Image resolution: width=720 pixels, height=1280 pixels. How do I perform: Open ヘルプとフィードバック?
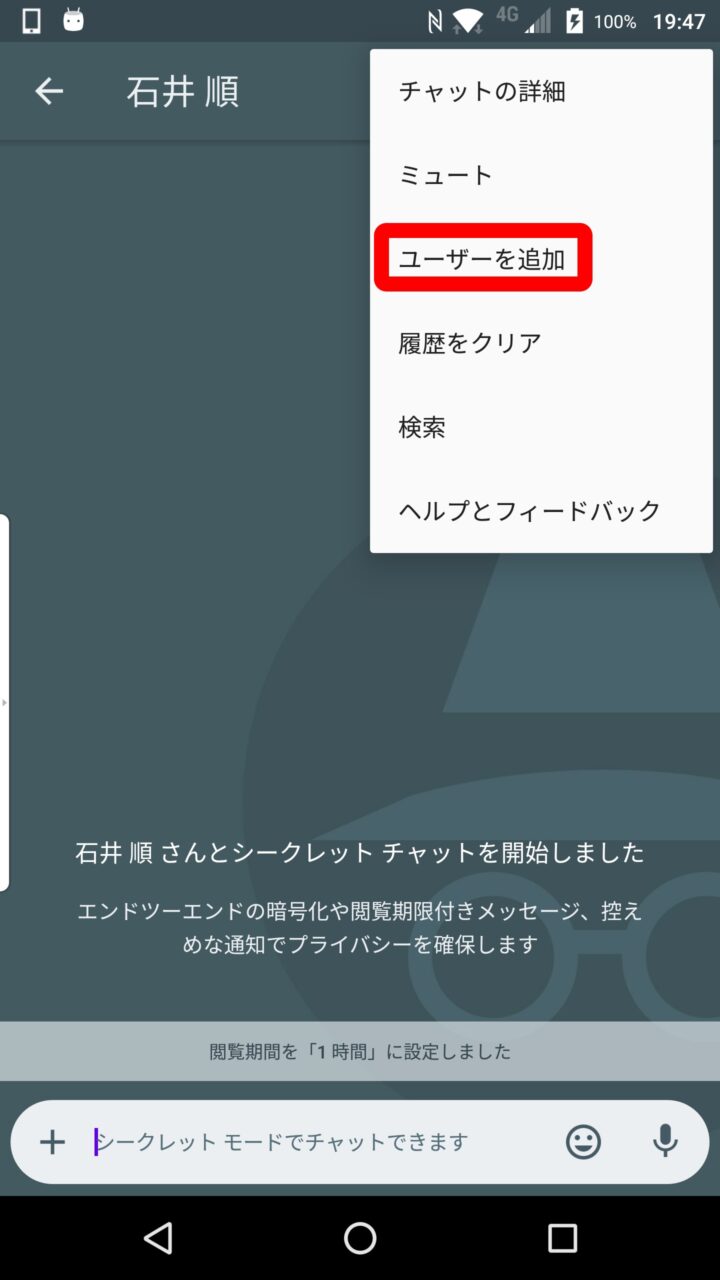point(529,511)
